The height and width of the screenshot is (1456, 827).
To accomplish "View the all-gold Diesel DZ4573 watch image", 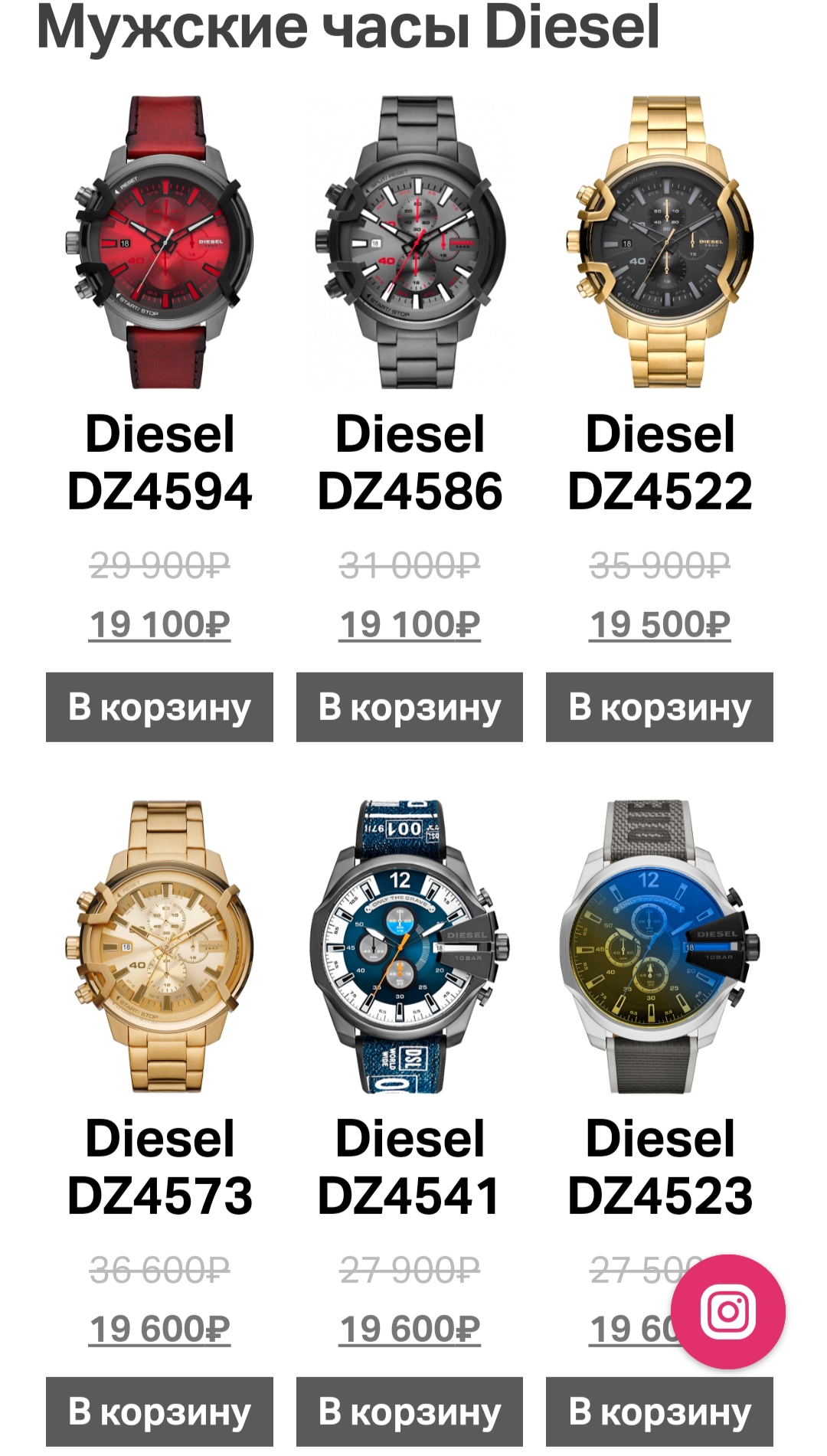I will (x=159, y=947).
